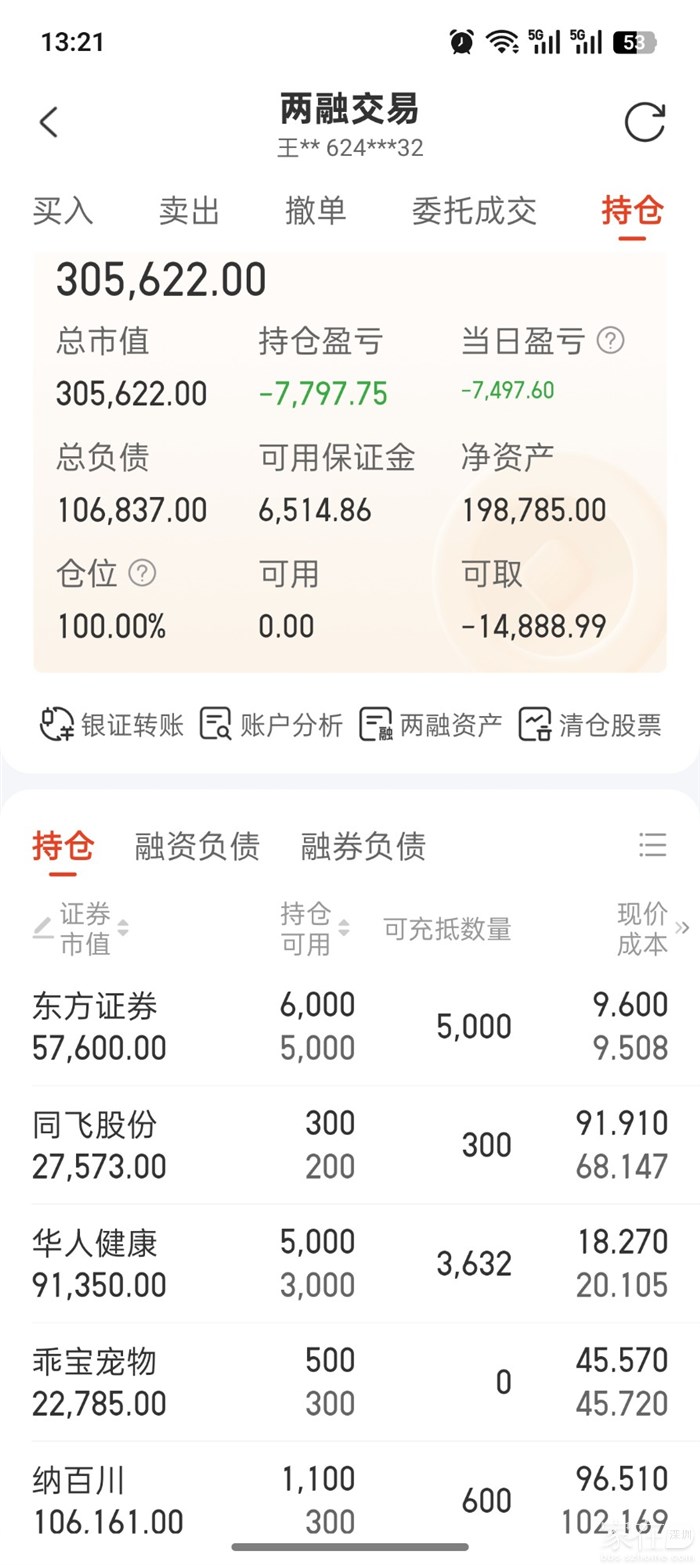Tap 清仓股票
The width and height of the screenshot is (700, 1565).
tap(590, 724)
